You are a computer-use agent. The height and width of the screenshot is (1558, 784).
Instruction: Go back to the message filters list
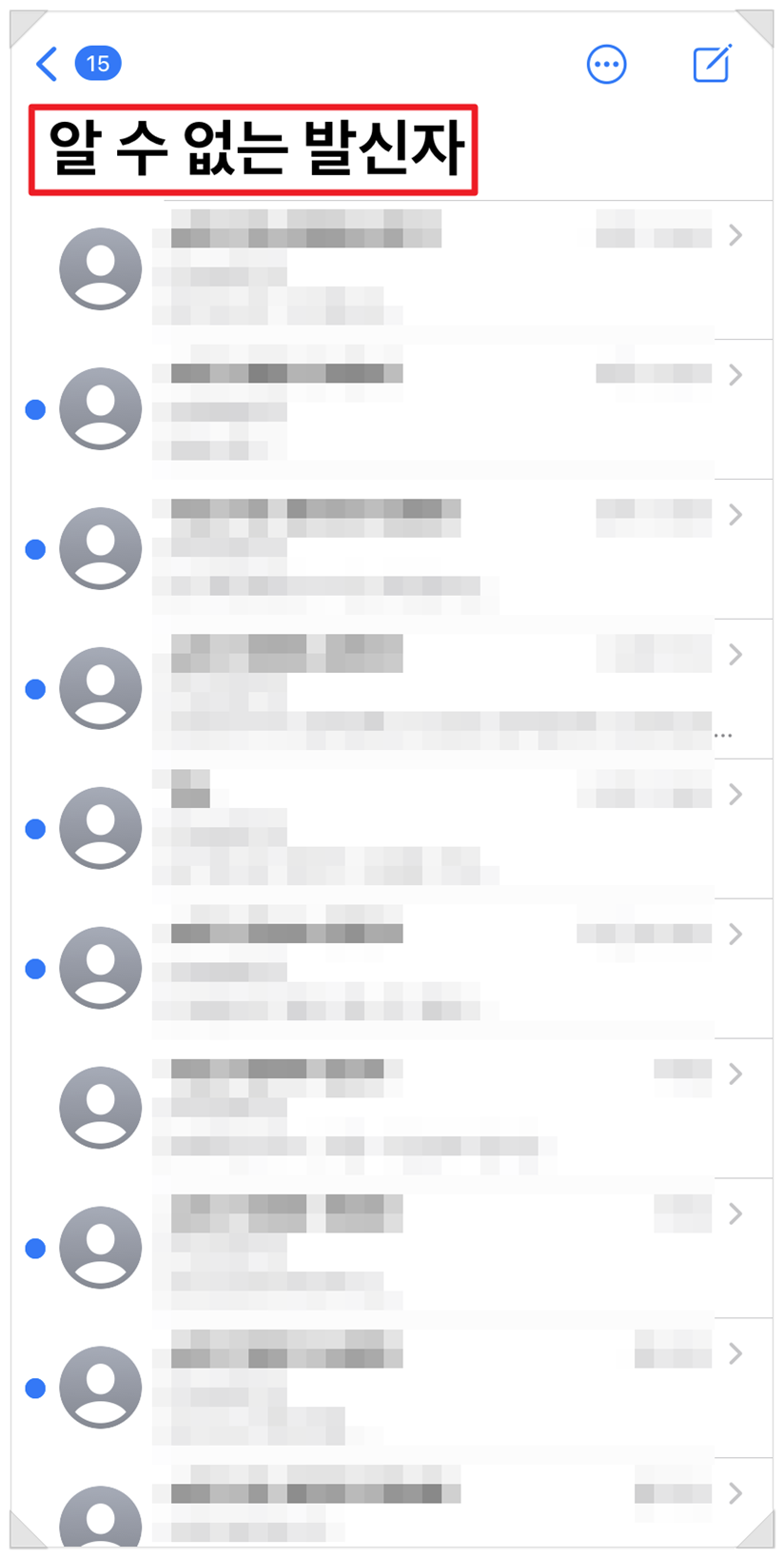48,64
